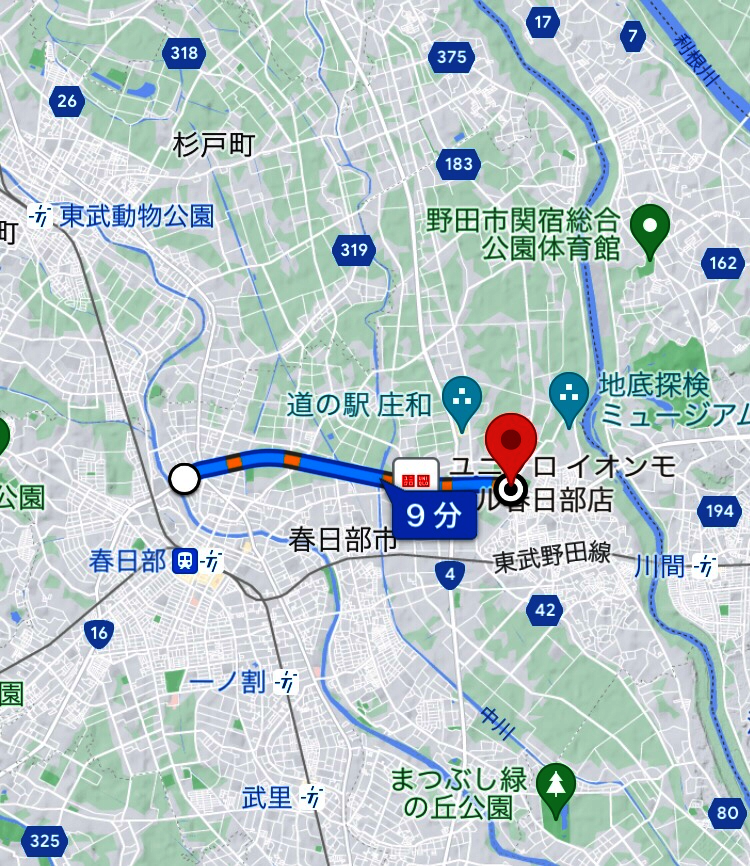Select the 春日部 station icon
Image resolution: width=750 pixels, height=866 pixels.
[186, 561]
